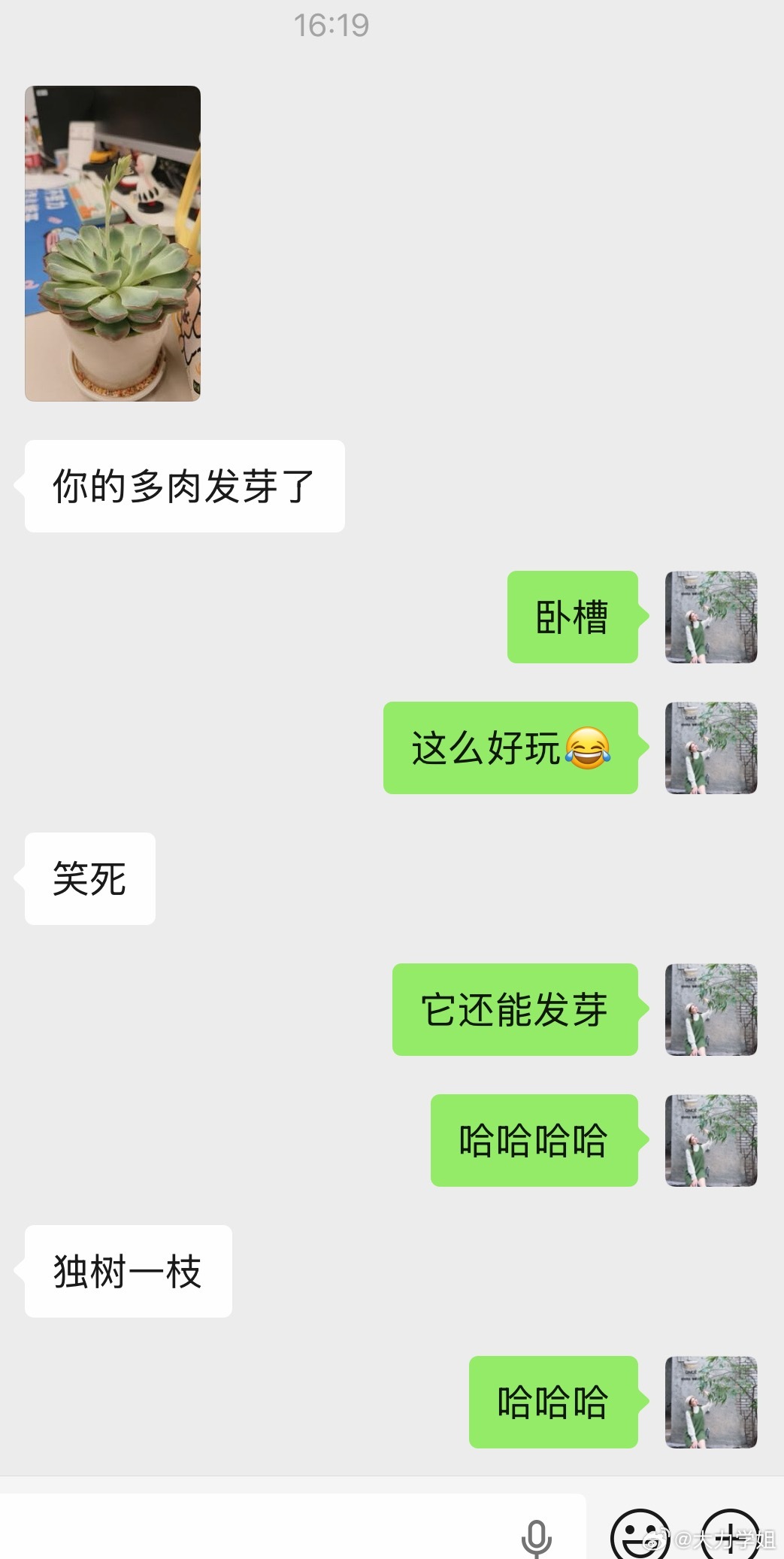Screen dimensions: 784x1559
Task: Select the 这么好玩 message bubble
Action: tap(510, 745)
